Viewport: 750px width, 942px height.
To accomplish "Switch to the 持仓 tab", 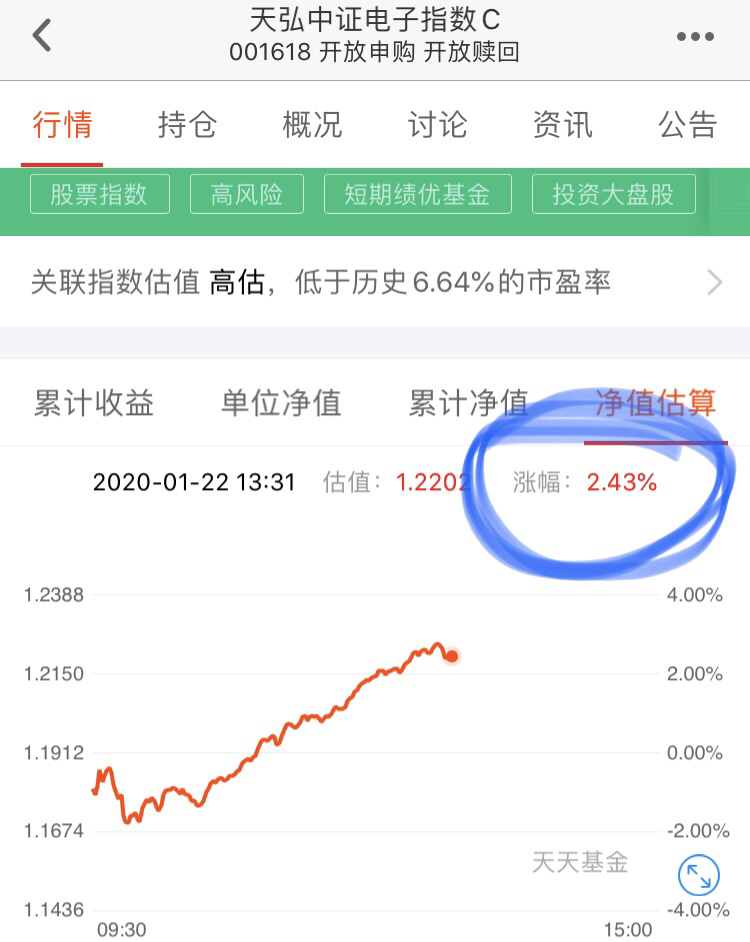I will pyautogui.click(x=187, y=124).
